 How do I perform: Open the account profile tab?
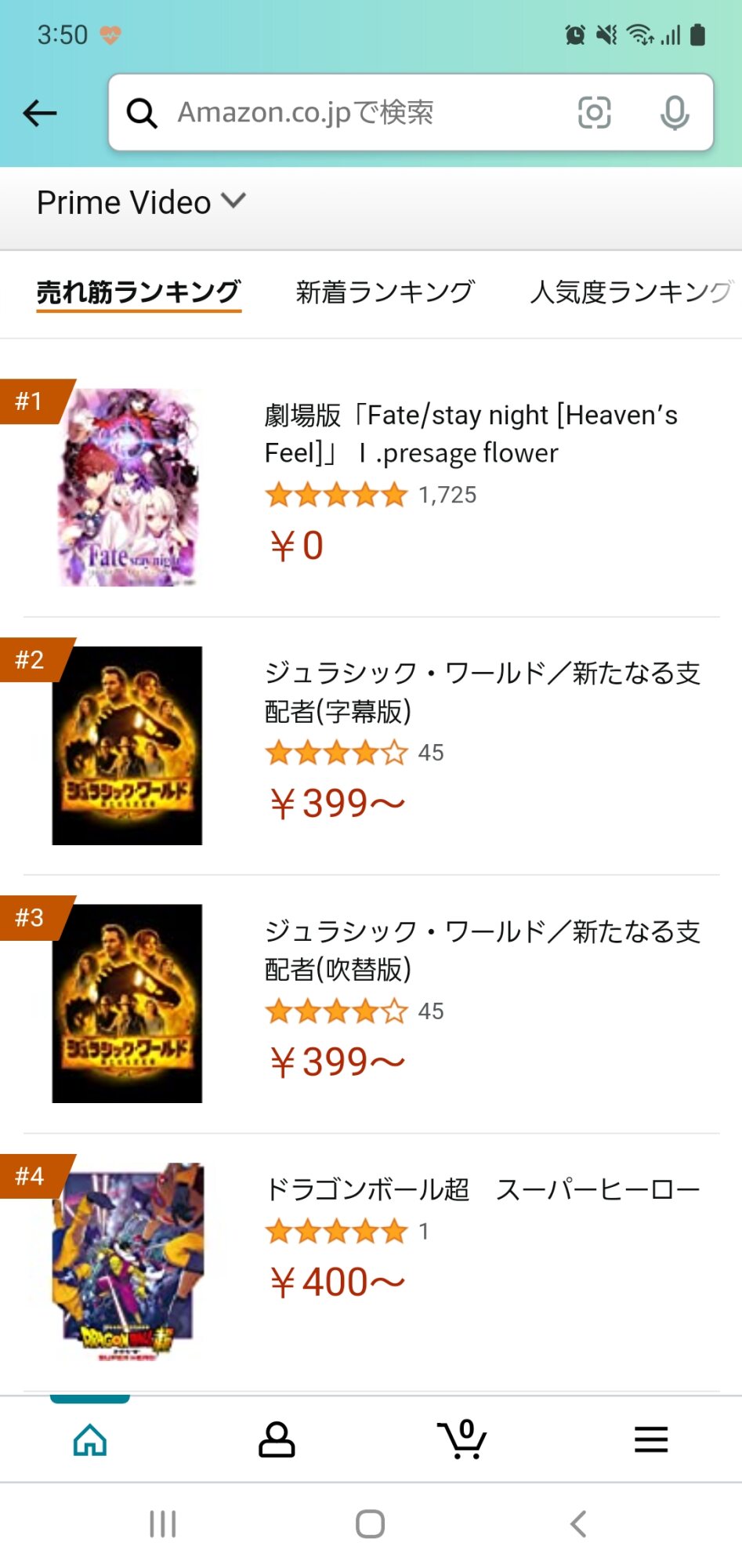[277, 1439]
